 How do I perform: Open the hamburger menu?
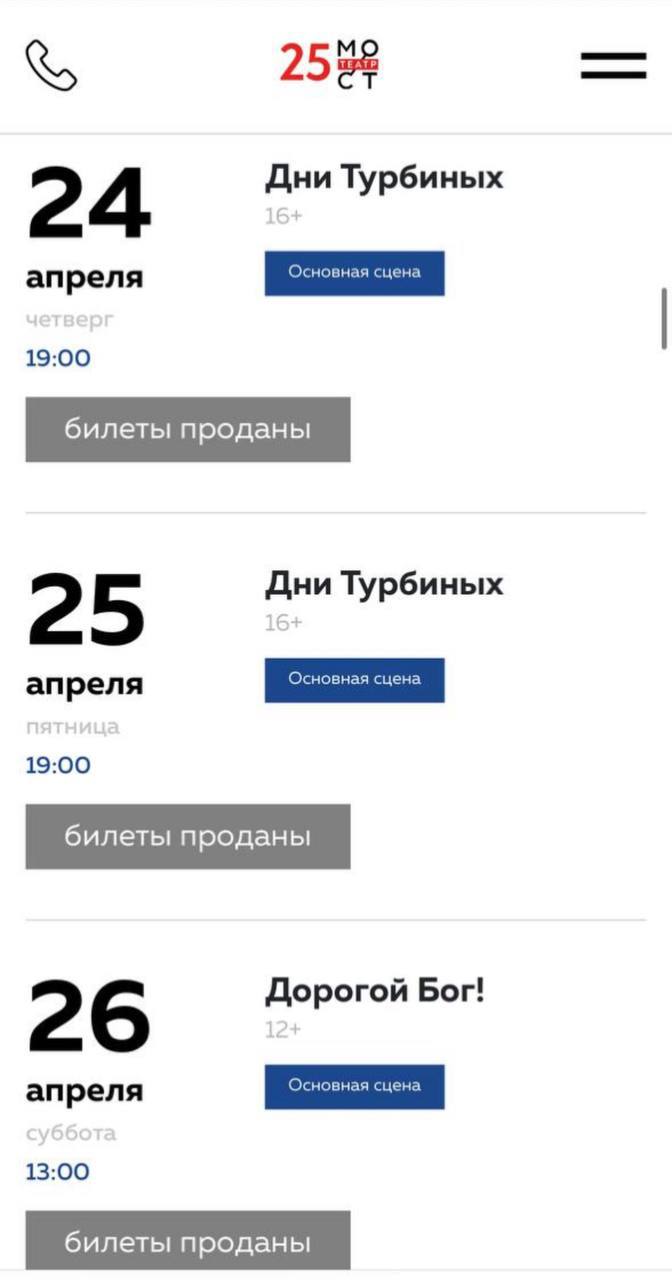(x=613, y=66)
